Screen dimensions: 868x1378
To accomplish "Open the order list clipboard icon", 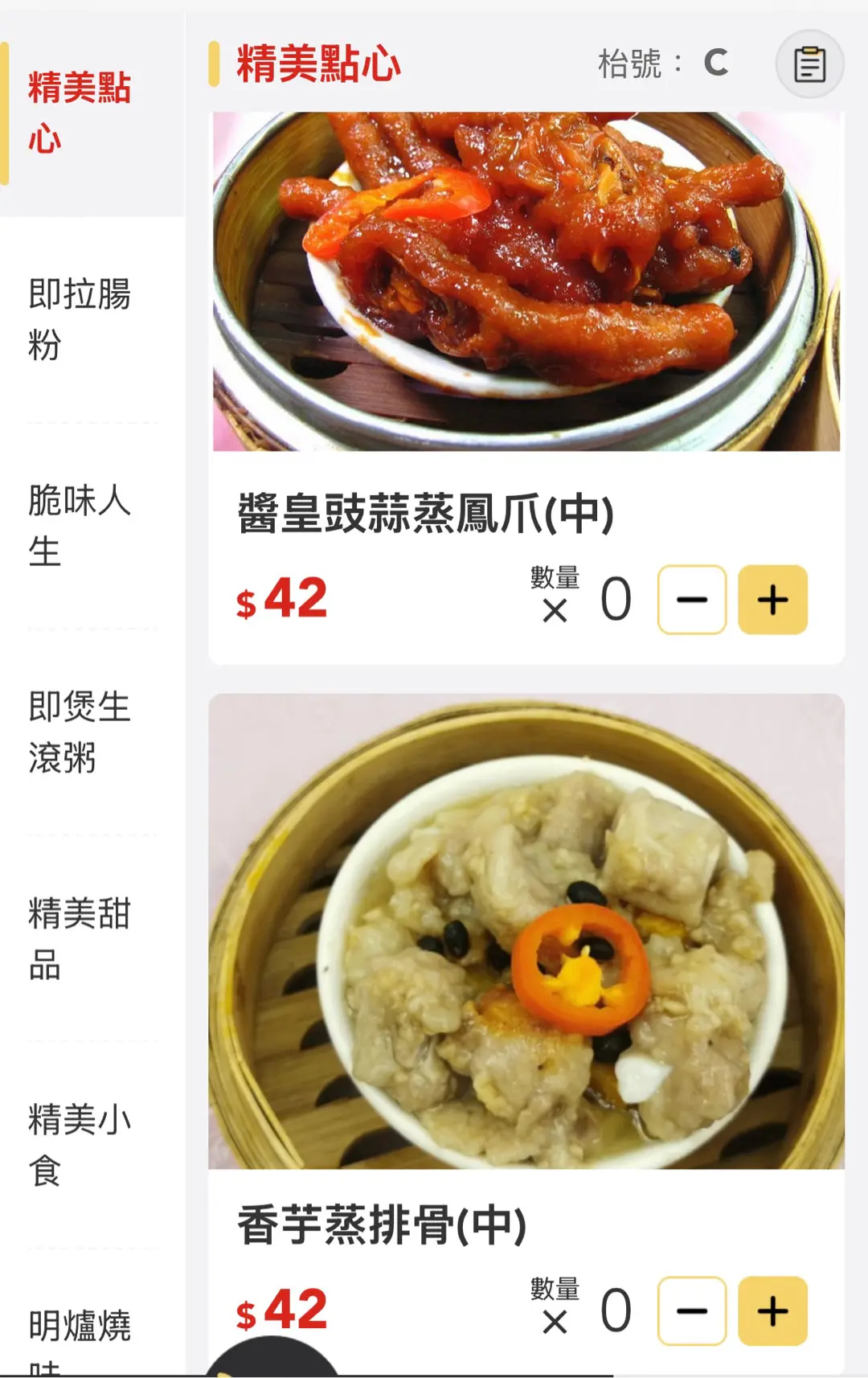I will point(809,64).
